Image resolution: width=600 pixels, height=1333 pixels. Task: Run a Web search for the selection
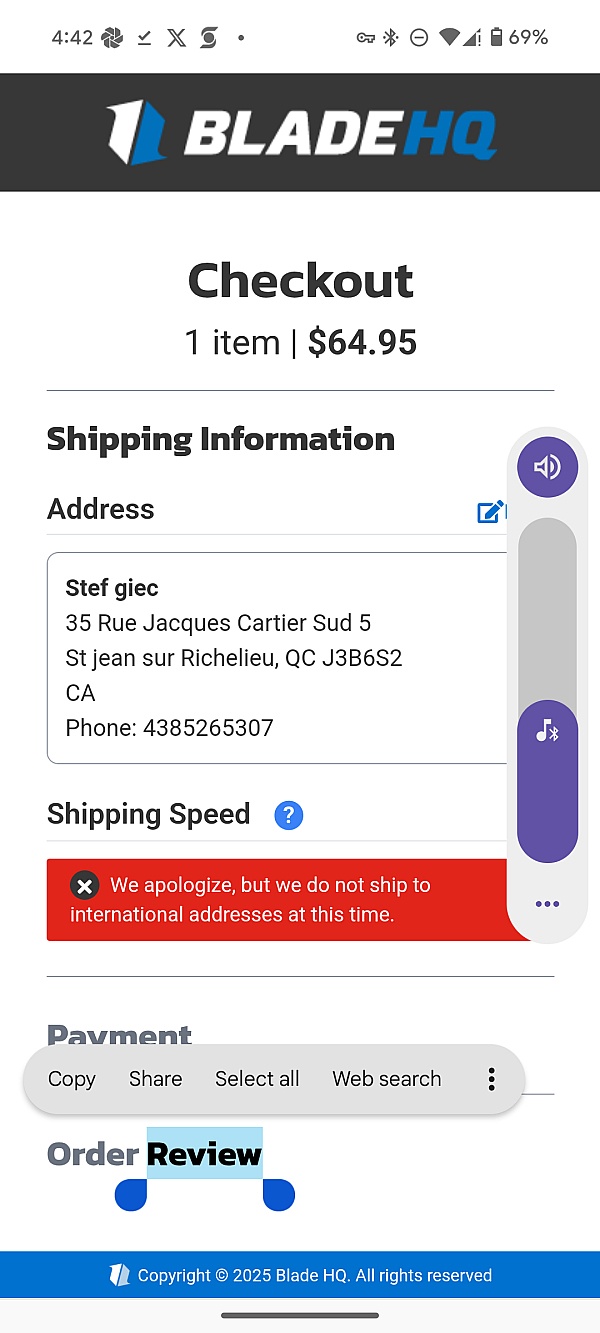click(x=387, y=1079)
